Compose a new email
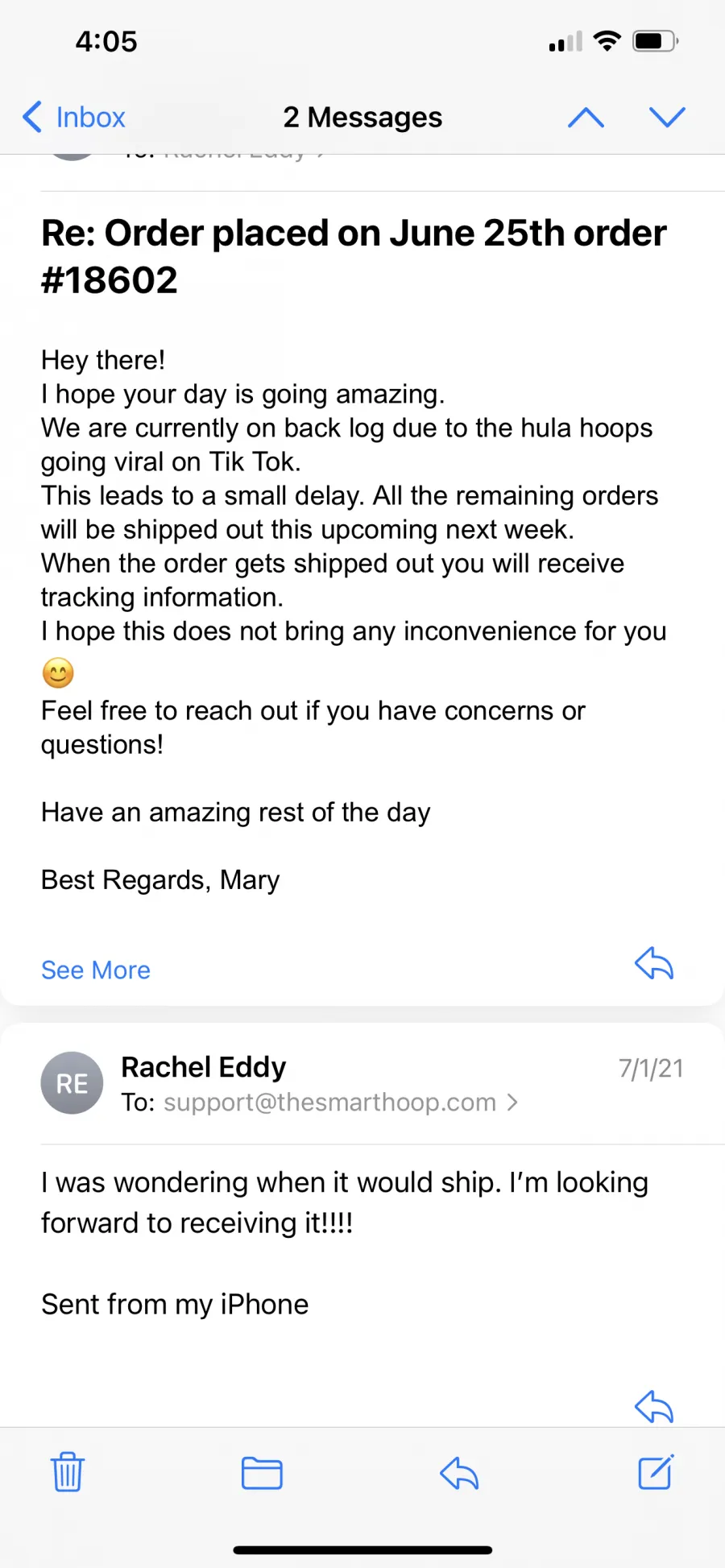This screenshot has width=725, height=1568. [x=656, y=1472]
